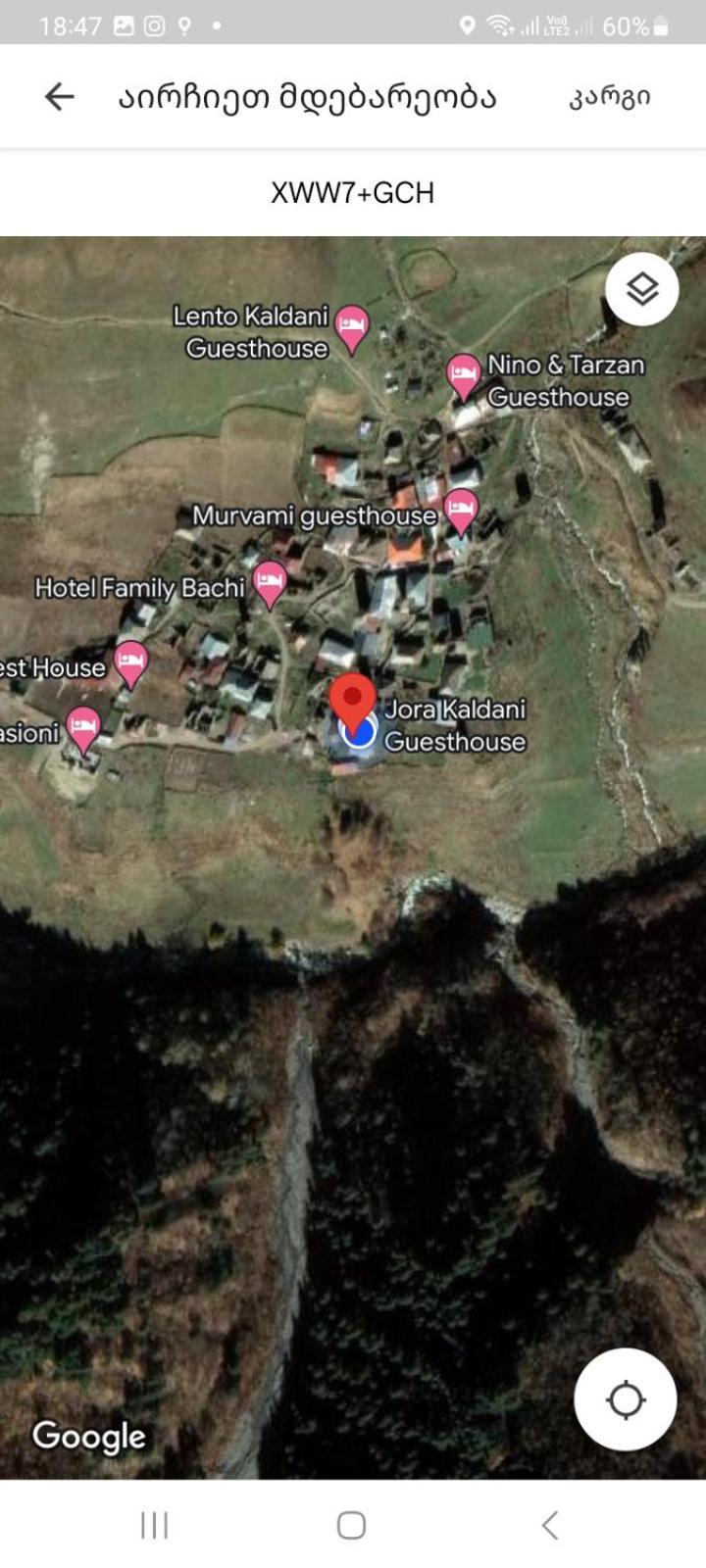This screenshot has height=1568, width=706.
Task: Center map on my current location
Action: 625,1398
